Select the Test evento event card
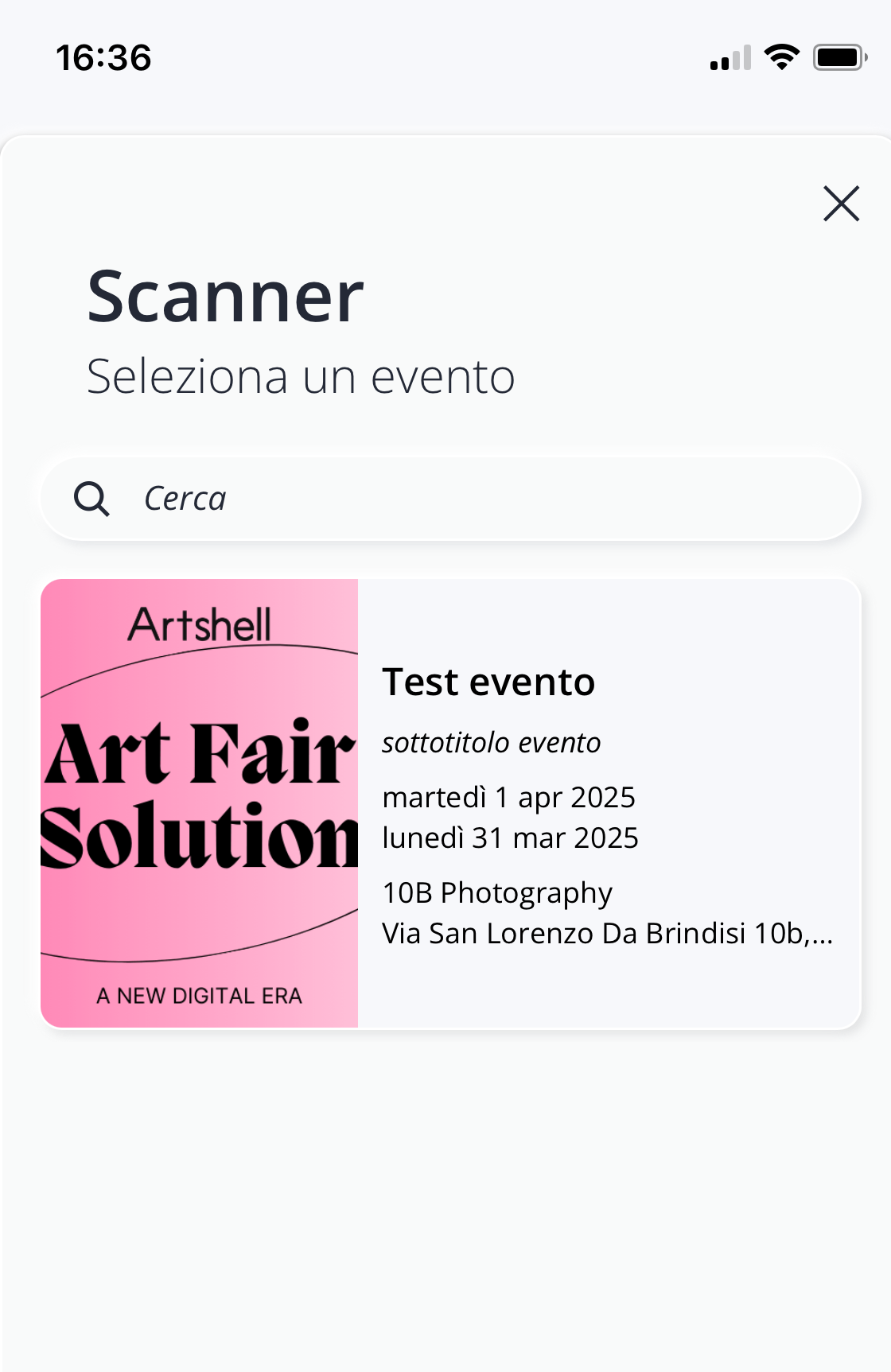 [x=451, y=803]
